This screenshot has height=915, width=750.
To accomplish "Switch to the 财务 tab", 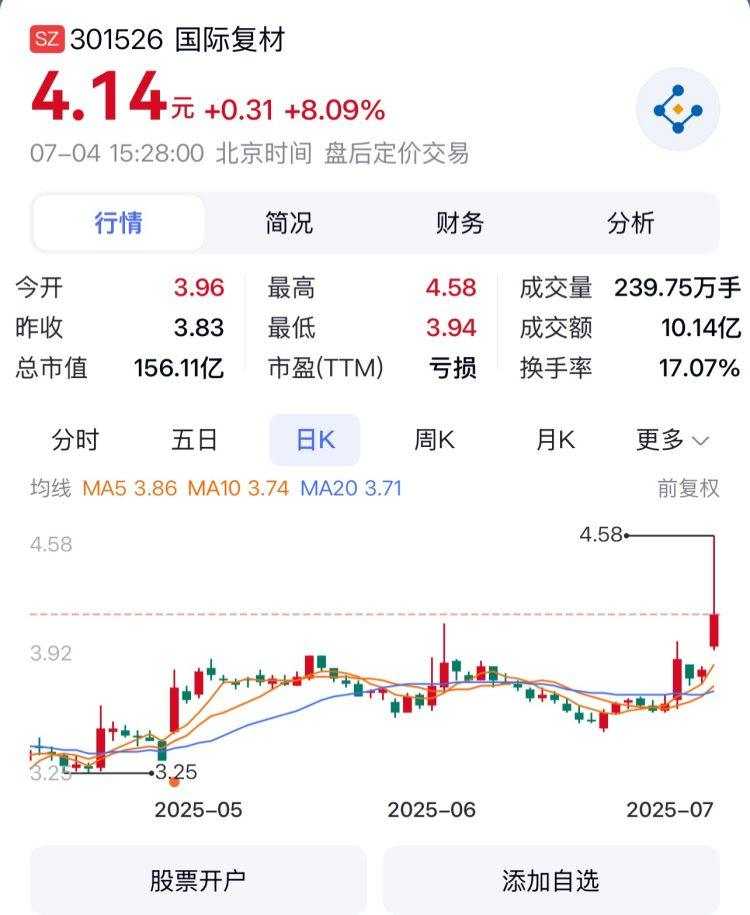I will pos(460,223).
